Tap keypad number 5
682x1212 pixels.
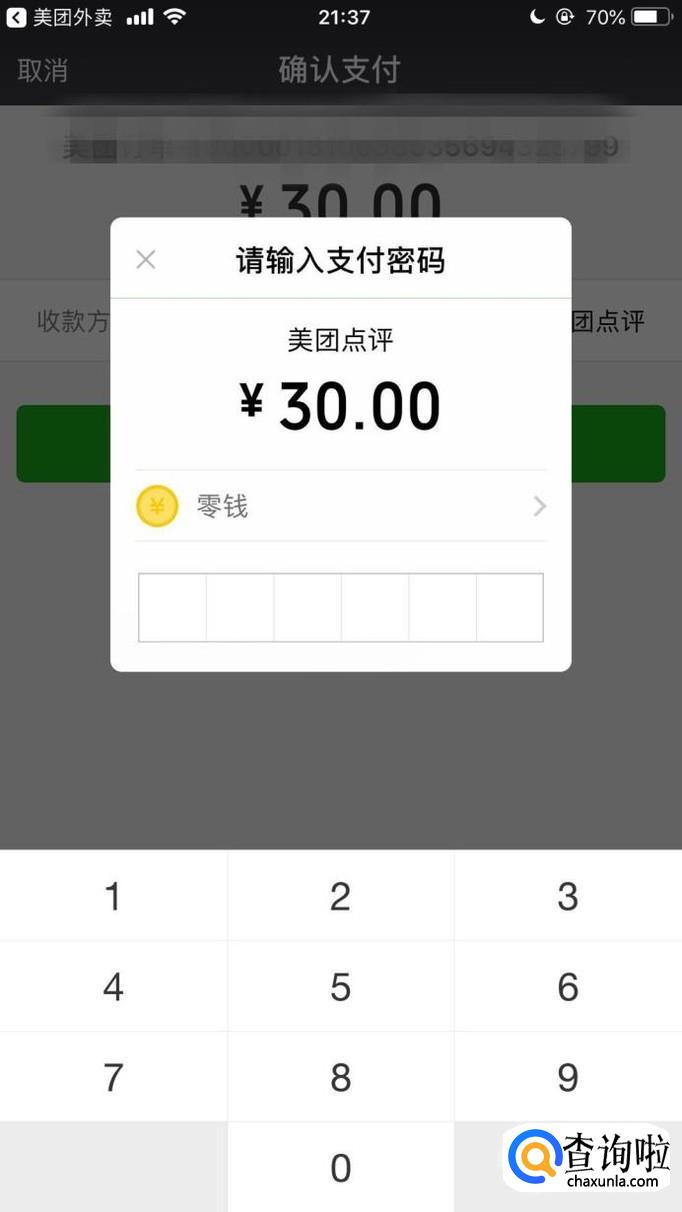340,987
